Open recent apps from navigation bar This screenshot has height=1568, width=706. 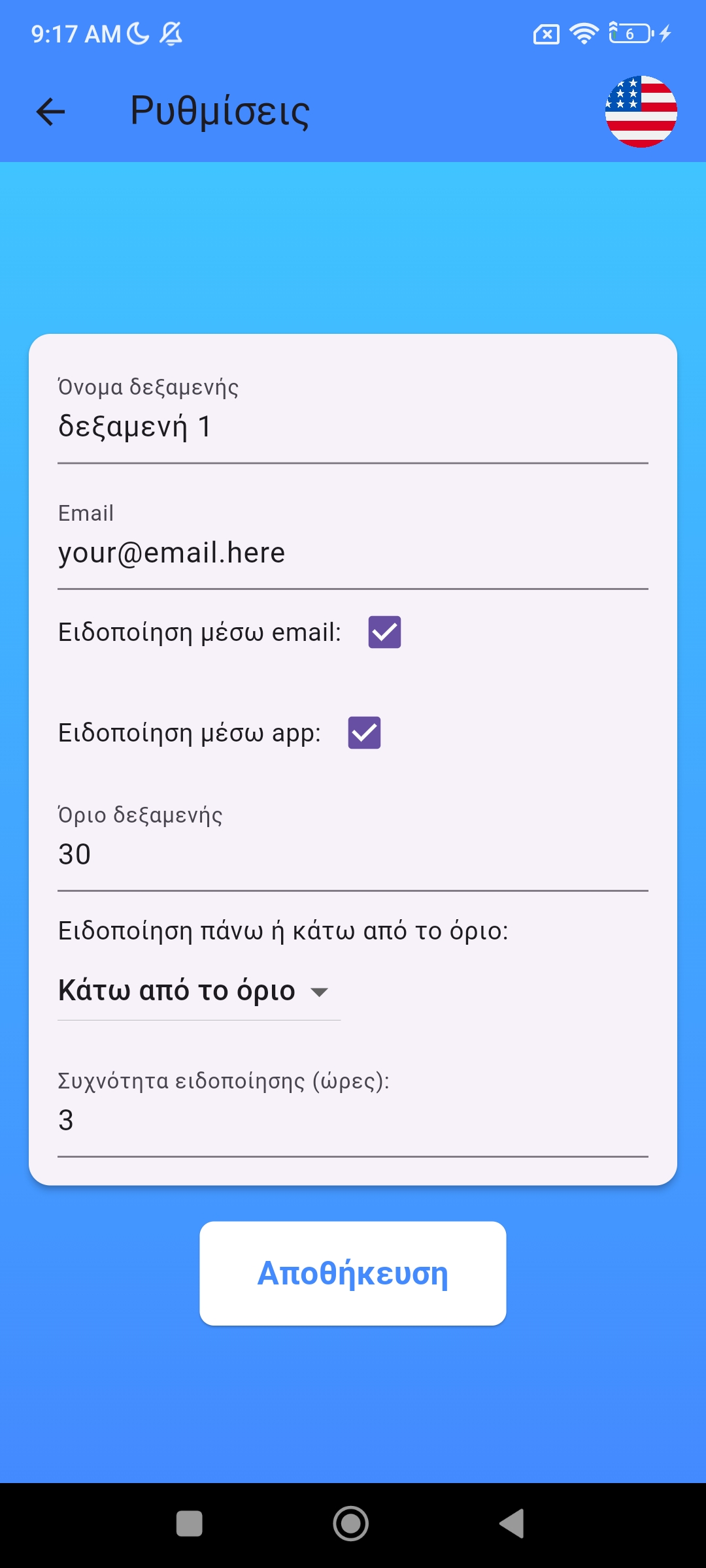tap(190, 1524)
